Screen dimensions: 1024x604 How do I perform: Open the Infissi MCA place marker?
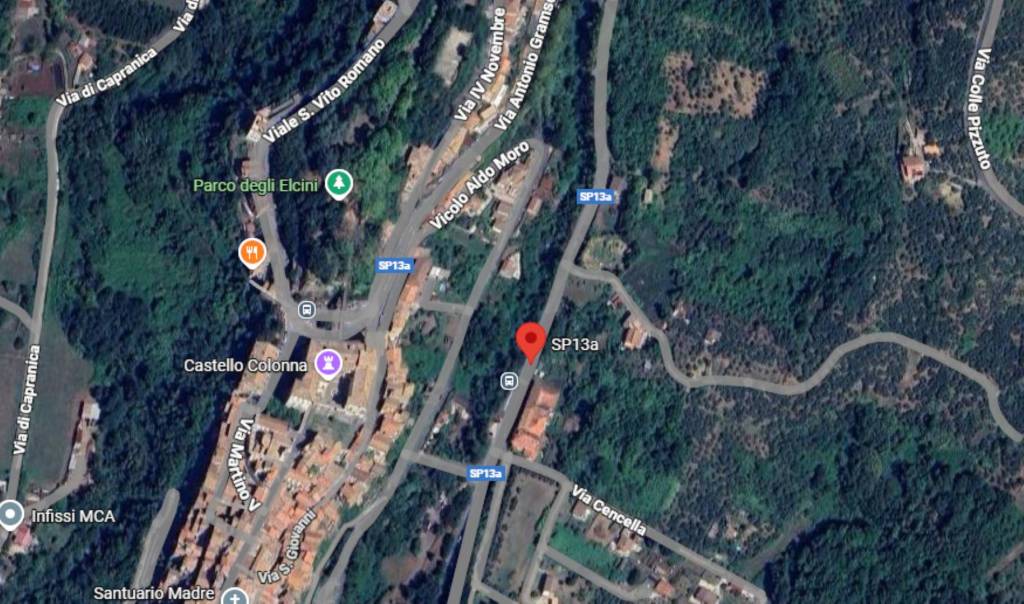pos(11,515)
